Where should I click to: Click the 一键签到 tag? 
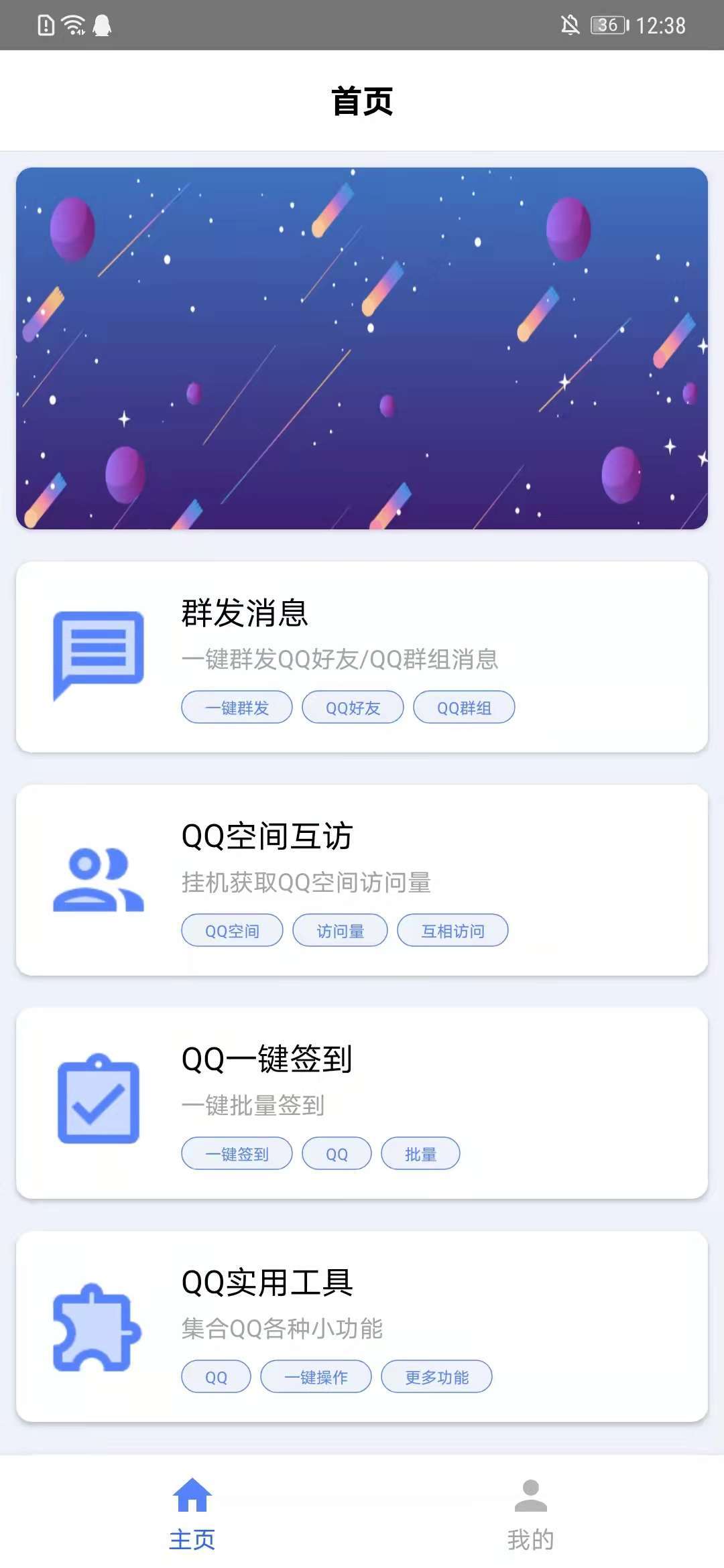(236, 1154)
